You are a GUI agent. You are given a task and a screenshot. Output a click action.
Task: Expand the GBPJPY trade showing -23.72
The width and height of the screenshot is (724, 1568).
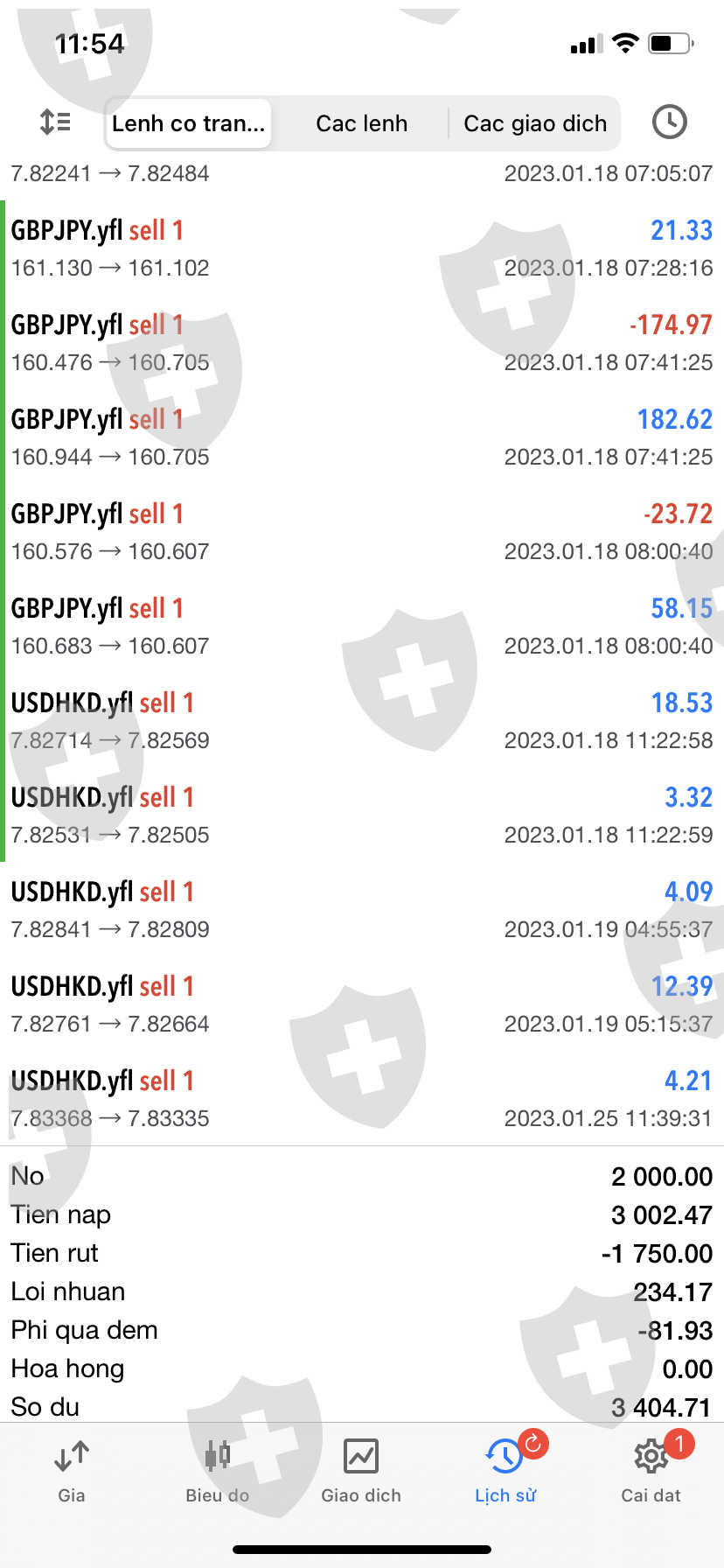point(362,532)
